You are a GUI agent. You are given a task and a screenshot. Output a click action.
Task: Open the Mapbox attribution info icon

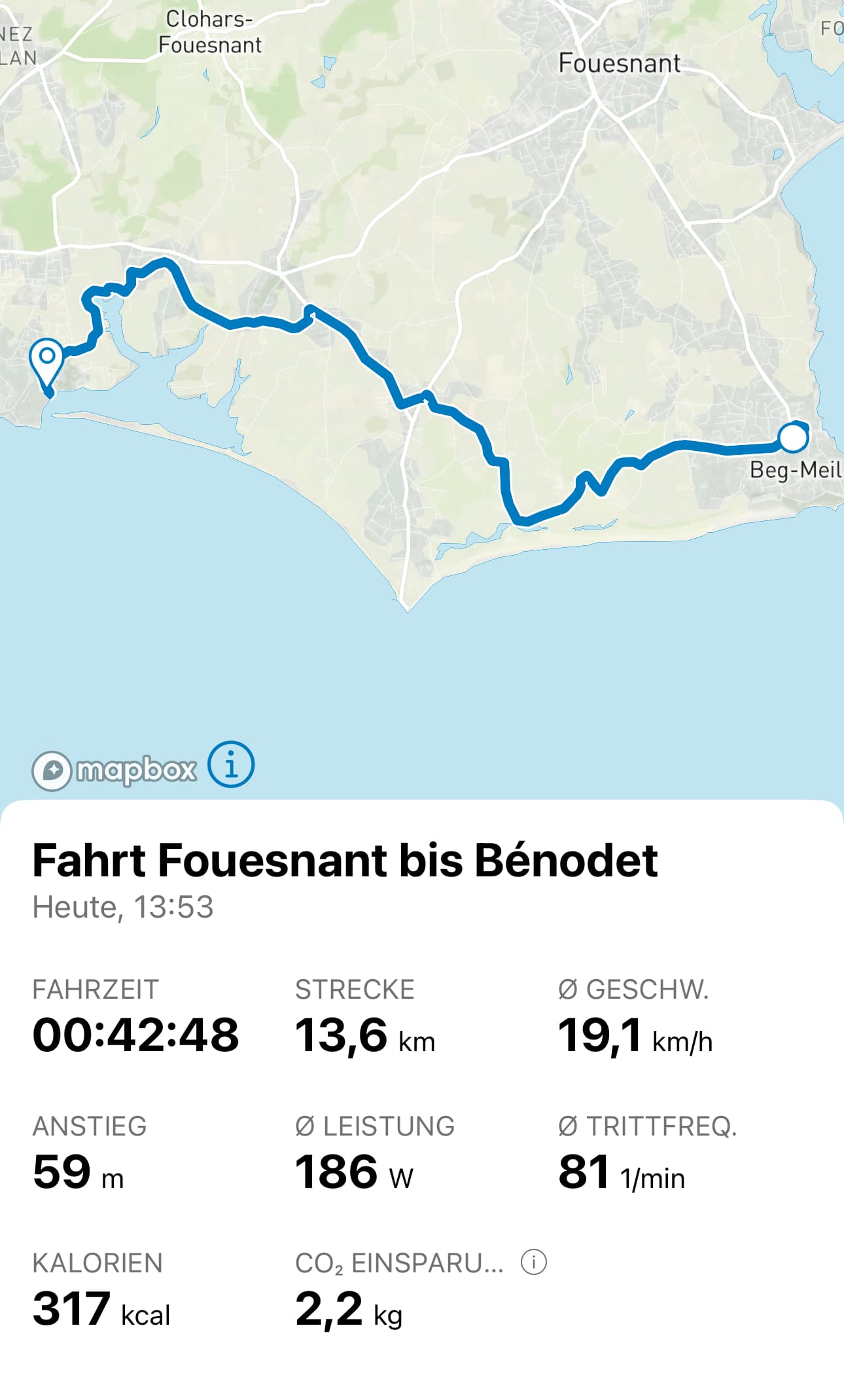(231, 764)
